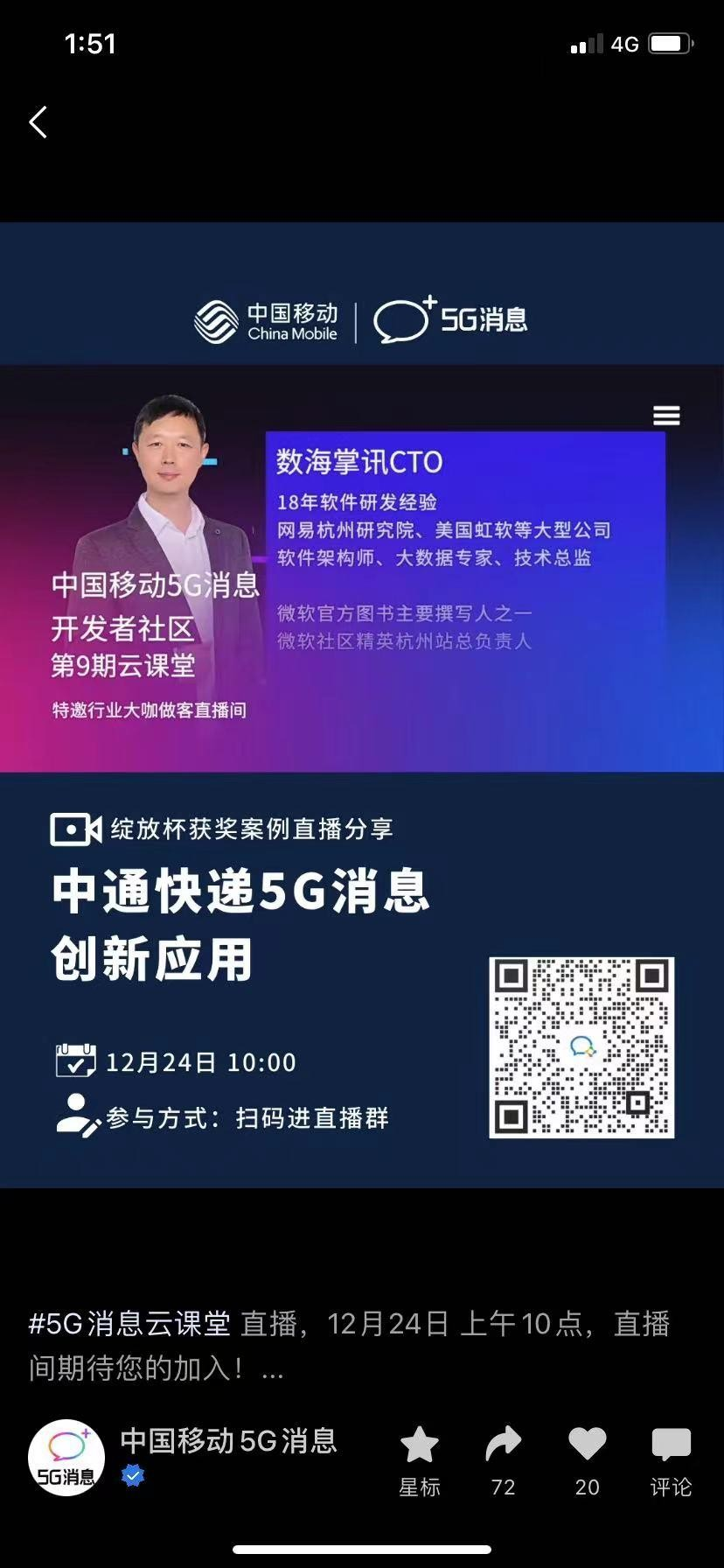Open the #5G消息云课堂 hashtag
Image resolution: width=724 pixels, height=1568 pixels.
129,1323
